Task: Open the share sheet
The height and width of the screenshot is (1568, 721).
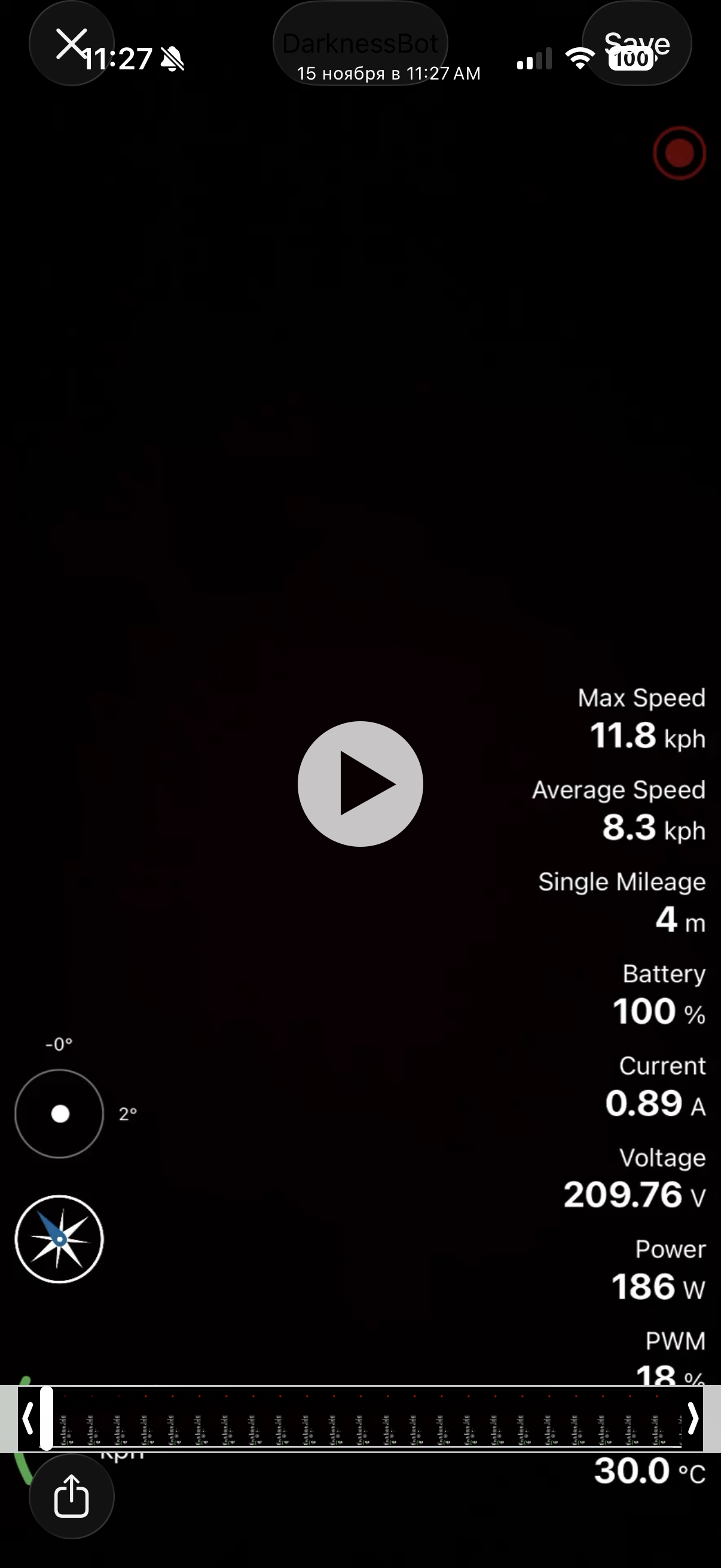Action: click(x=71, y=1496)
